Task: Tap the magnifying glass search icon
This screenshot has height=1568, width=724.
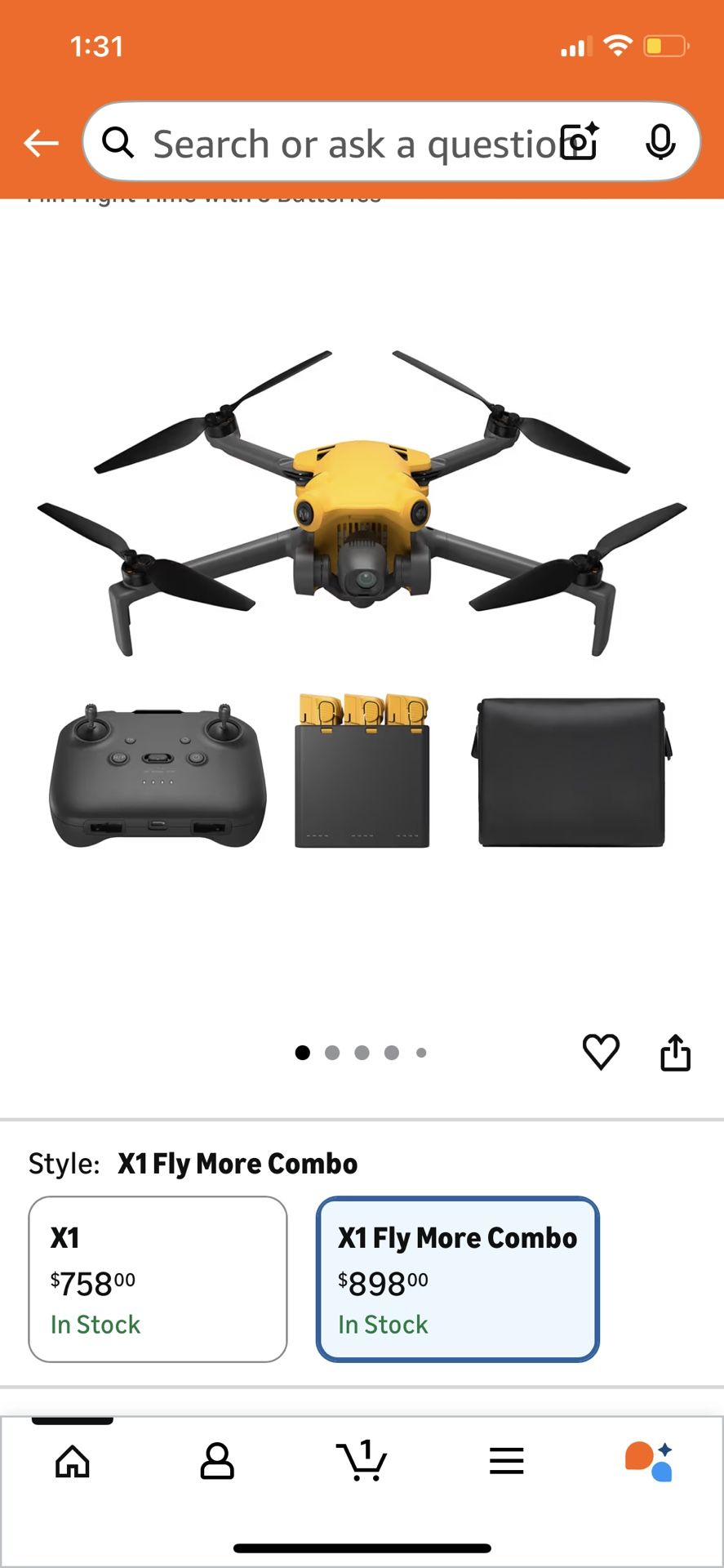Action: tap(119, 141)
